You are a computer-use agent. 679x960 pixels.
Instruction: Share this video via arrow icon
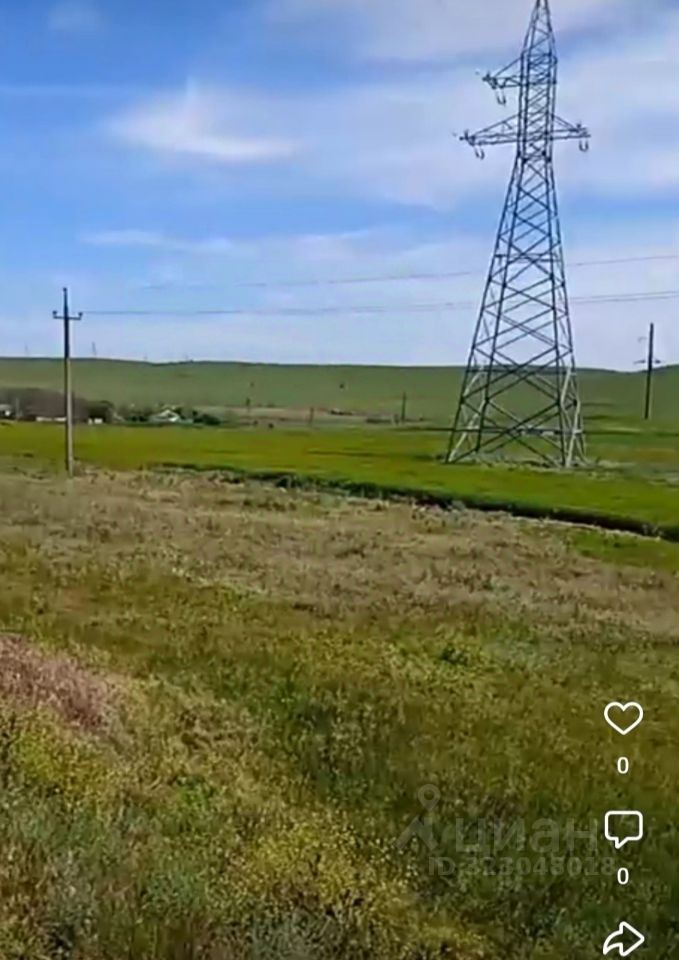623,938
